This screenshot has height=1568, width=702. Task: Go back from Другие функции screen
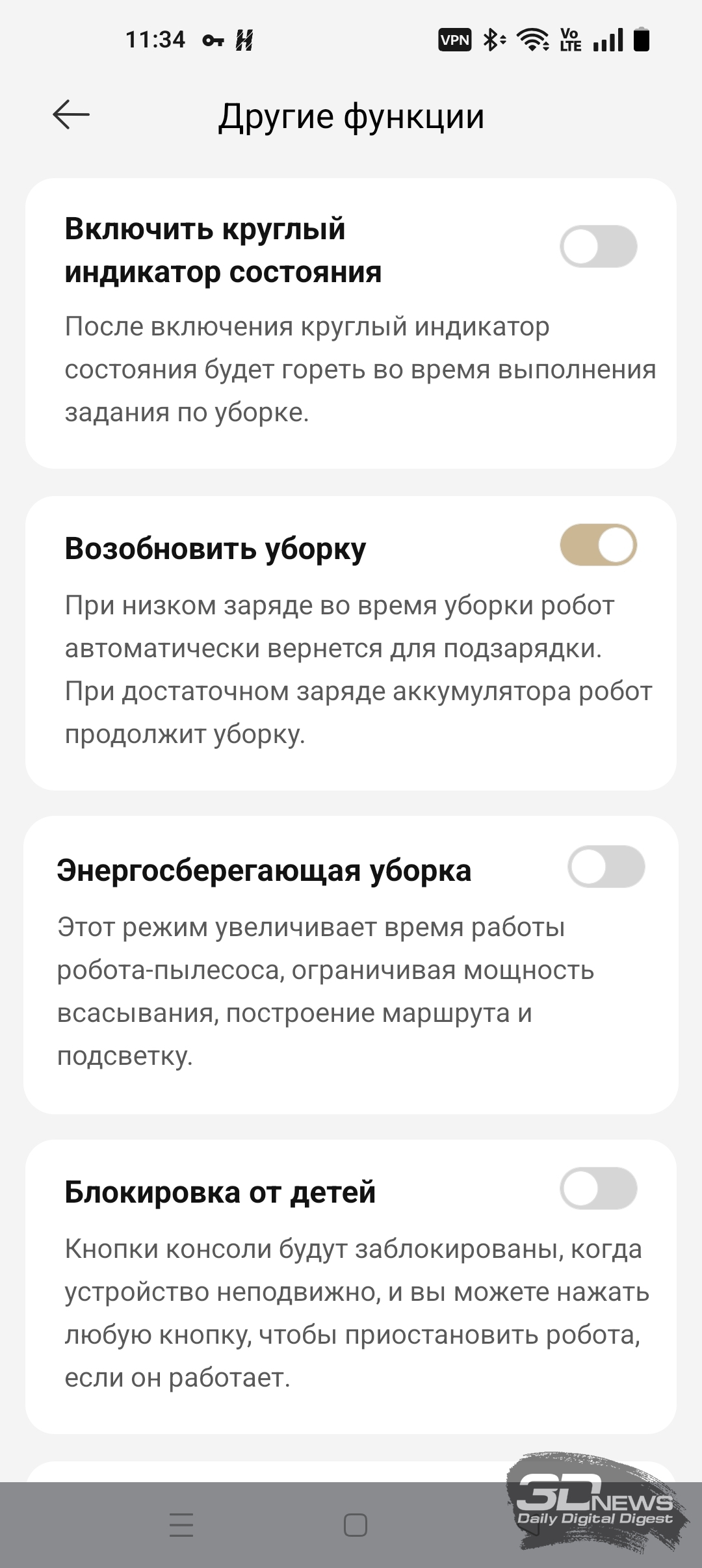click(71, 115)
